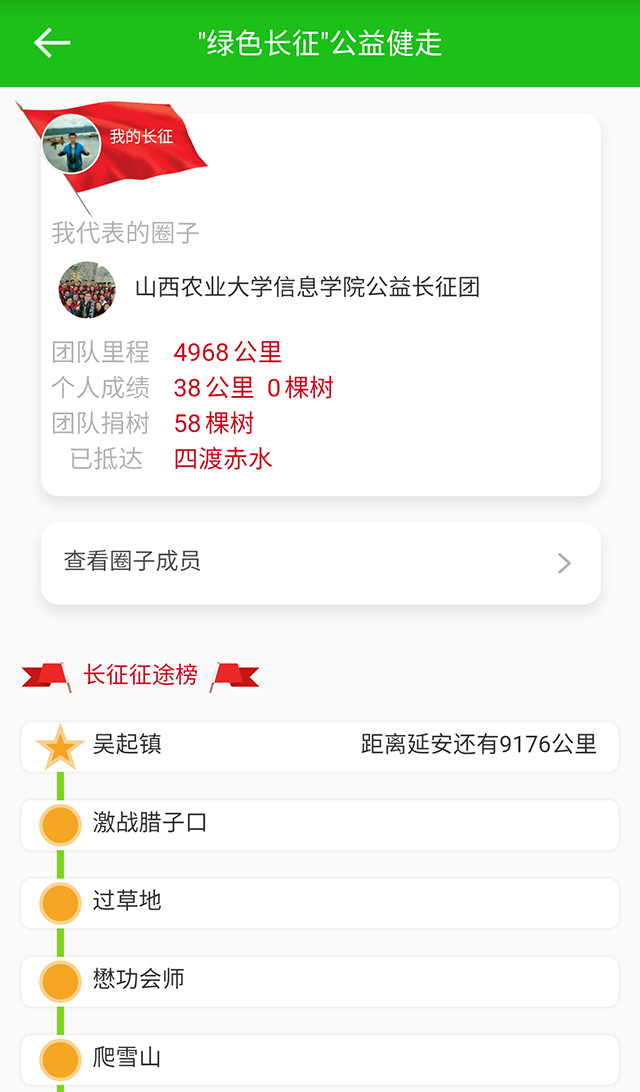View the 过草地 route stop
The image size is (640, 1092).
[320, 902]
